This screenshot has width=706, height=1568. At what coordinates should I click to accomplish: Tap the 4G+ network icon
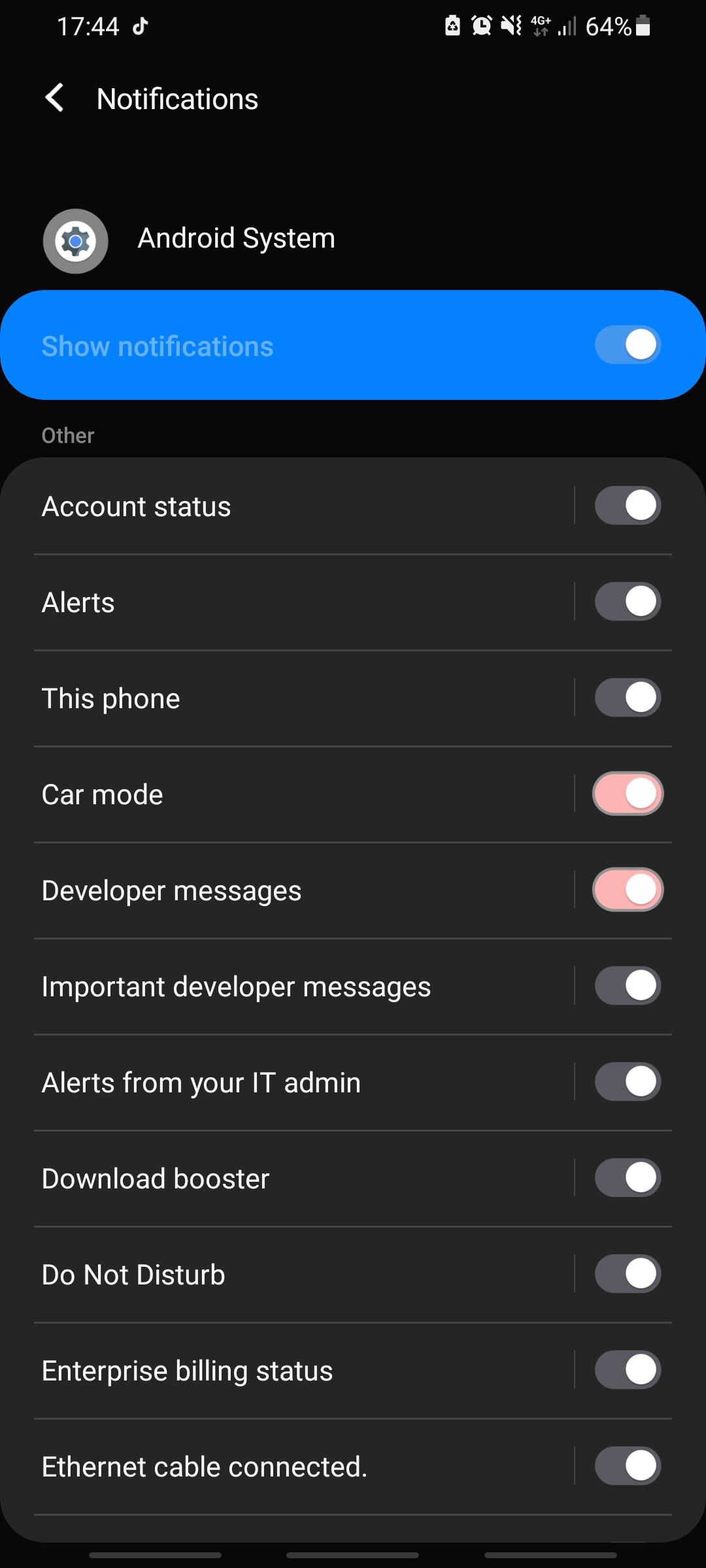[541, 26]
